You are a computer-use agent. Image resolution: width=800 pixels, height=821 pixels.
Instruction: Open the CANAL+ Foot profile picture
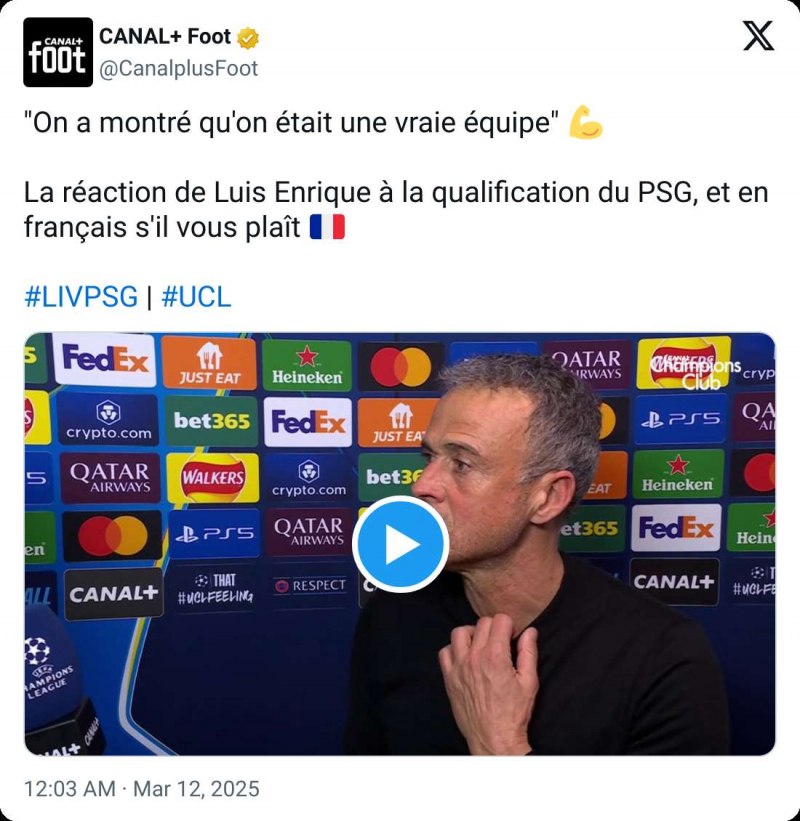pyautogui.click(x=58, y=52)
